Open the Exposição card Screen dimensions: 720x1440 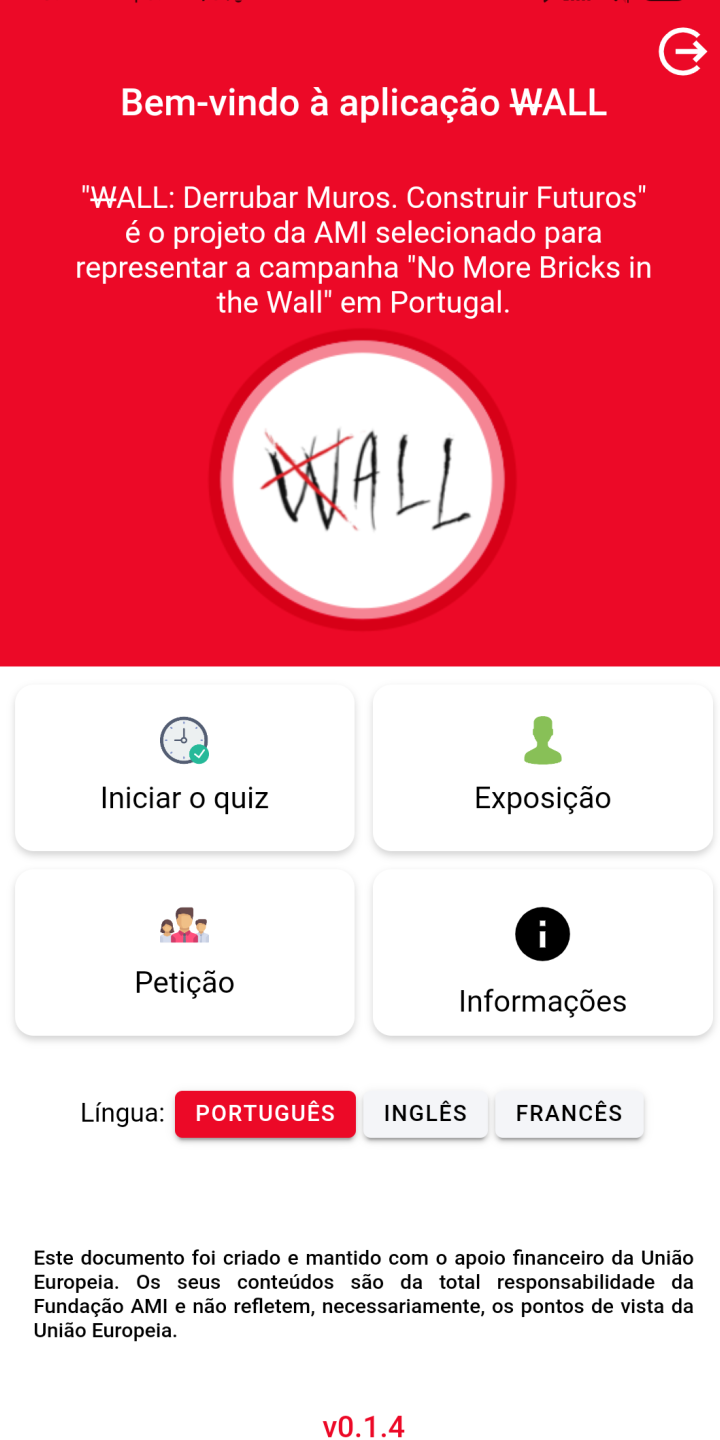coord(543,768)
